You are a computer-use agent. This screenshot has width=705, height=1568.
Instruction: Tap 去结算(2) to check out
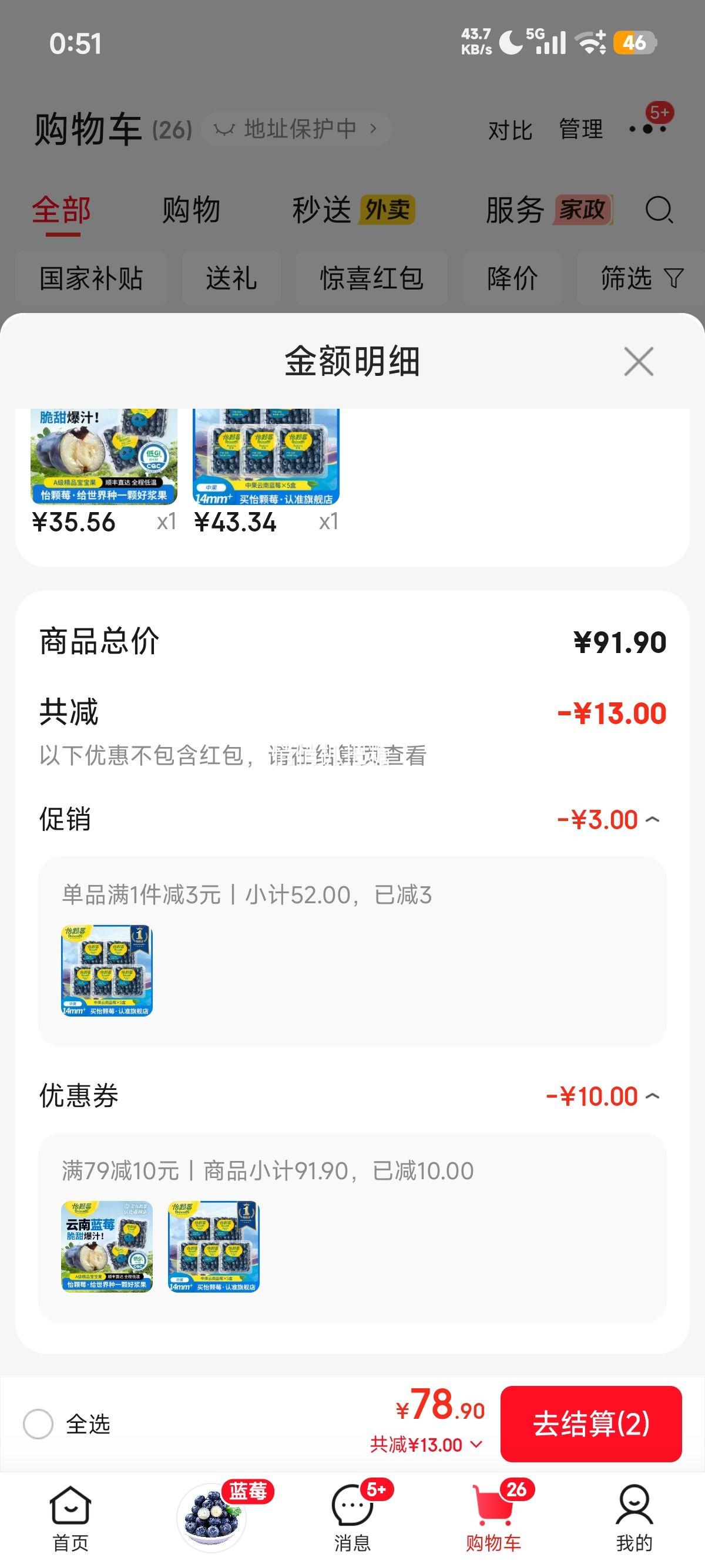click(590, 1424)
